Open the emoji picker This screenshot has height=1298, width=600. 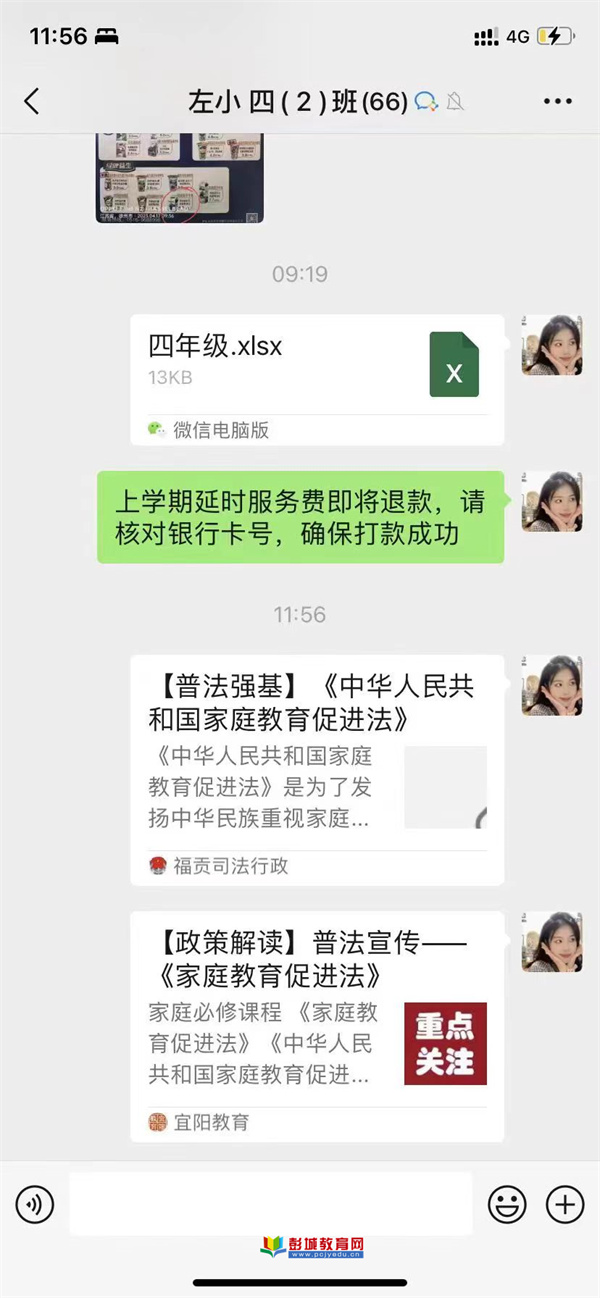[507, 1204]
